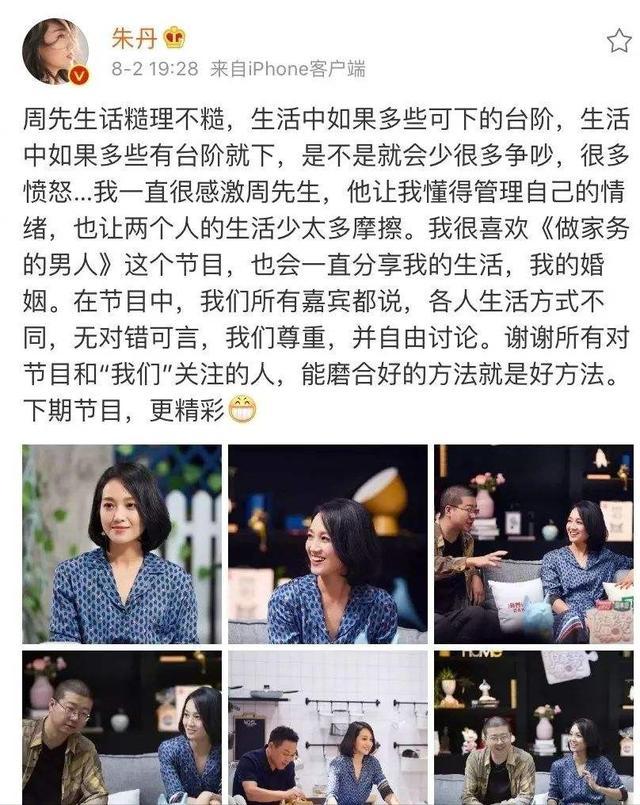Favorite this post with the star icon

(619, 41)
